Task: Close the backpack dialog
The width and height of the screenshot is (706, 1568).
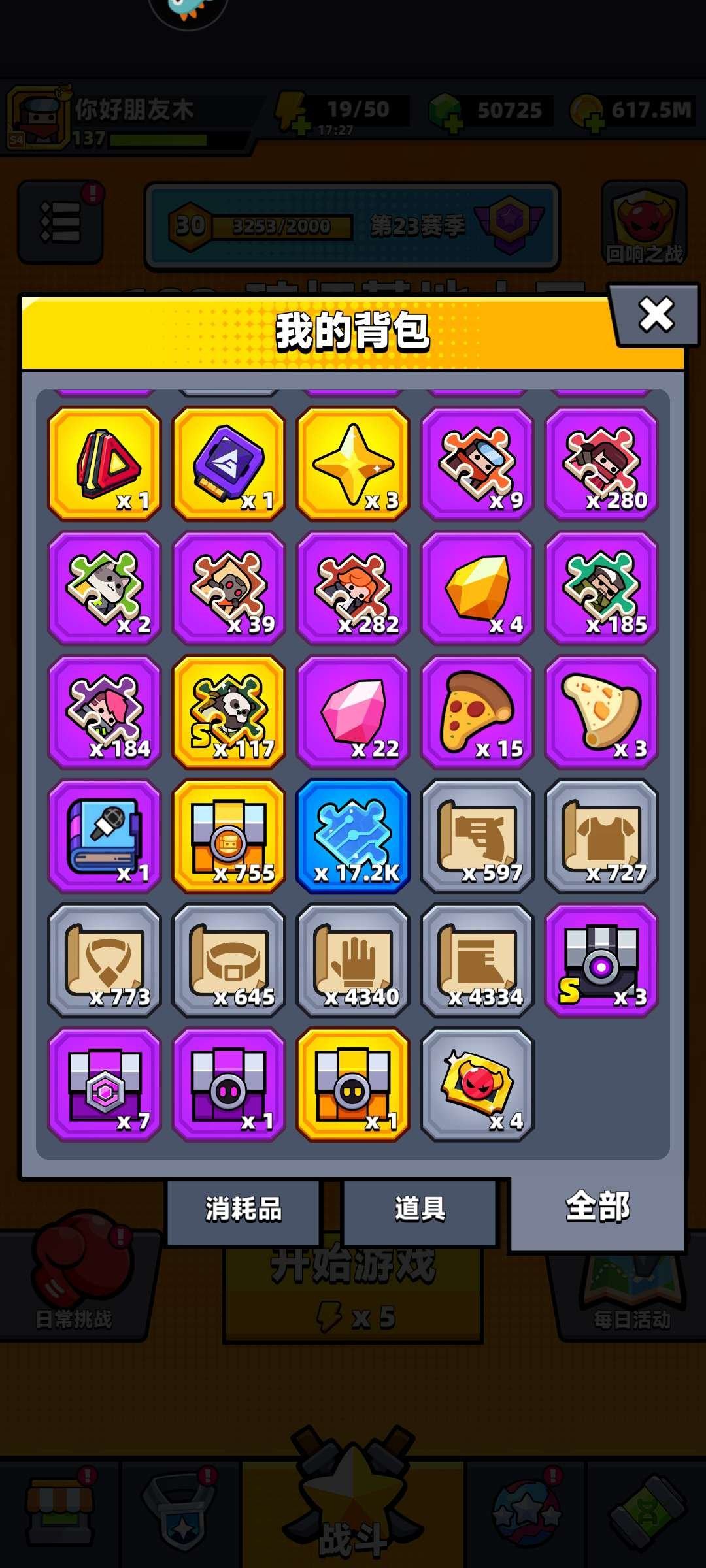Action: (656, 315)
